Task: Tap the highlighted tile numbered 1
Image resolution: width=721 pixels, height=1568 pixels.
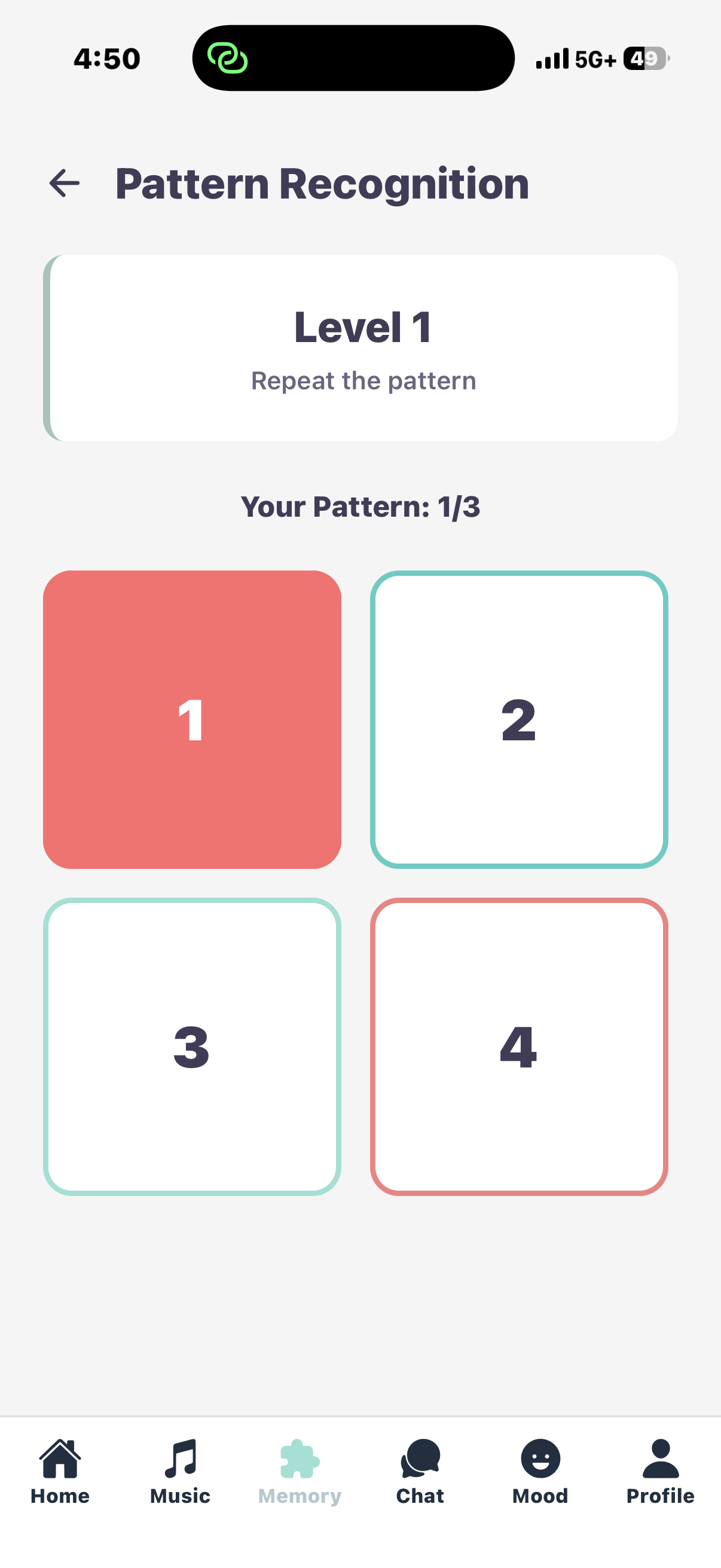Action: (x=192, y=719)
